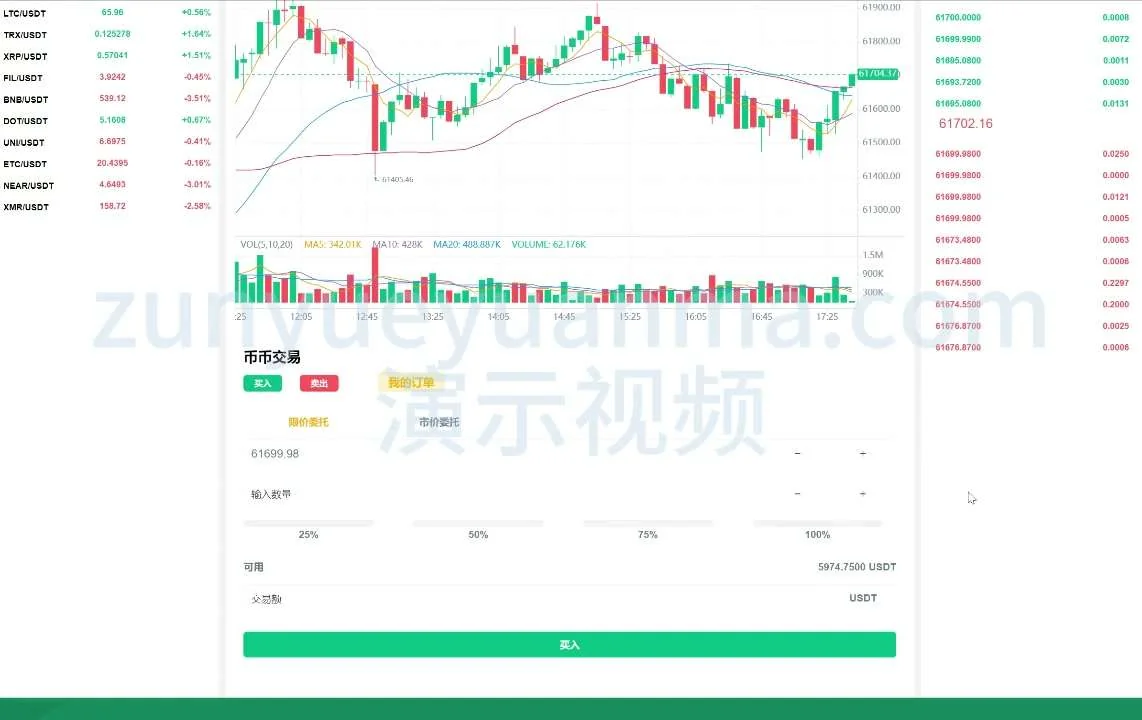Switch to the green 买入 buy tab
The width and height of the screenshot is (1142, 720).
coord(262,383)
